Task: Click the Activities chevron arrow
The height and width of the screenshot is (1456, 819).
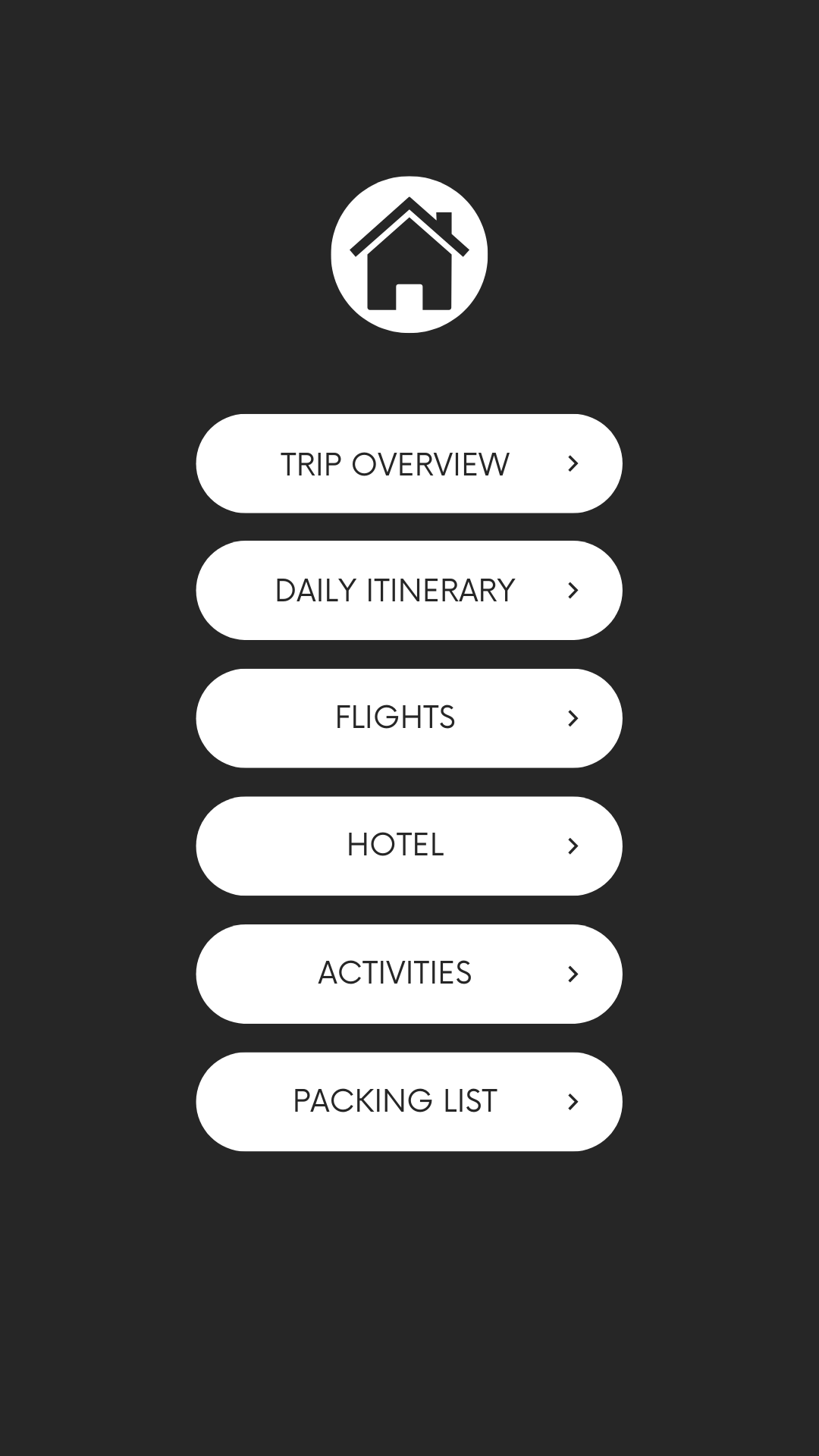Action: [574, 973]
